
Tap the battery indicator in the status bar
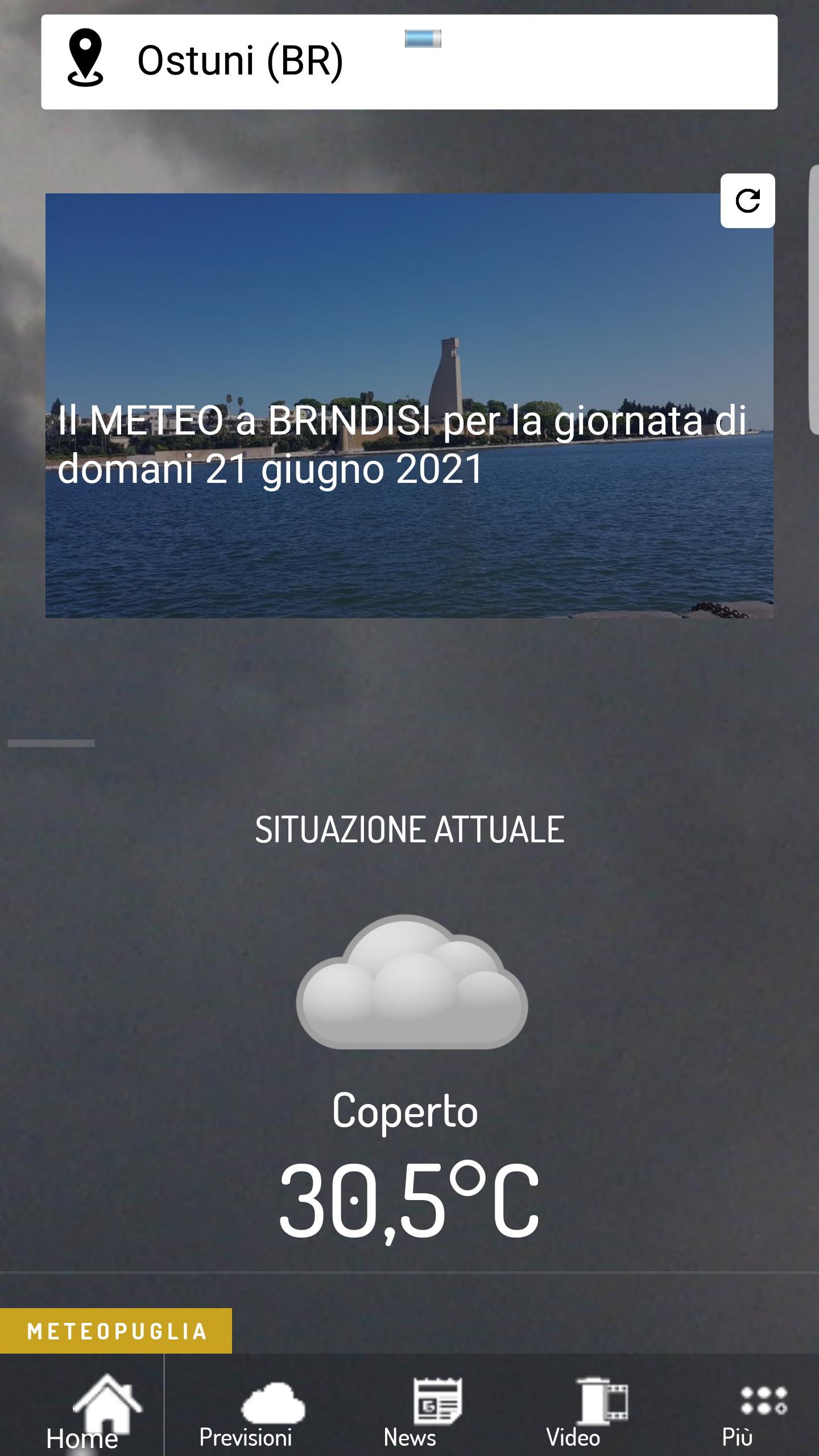[422, 37]
